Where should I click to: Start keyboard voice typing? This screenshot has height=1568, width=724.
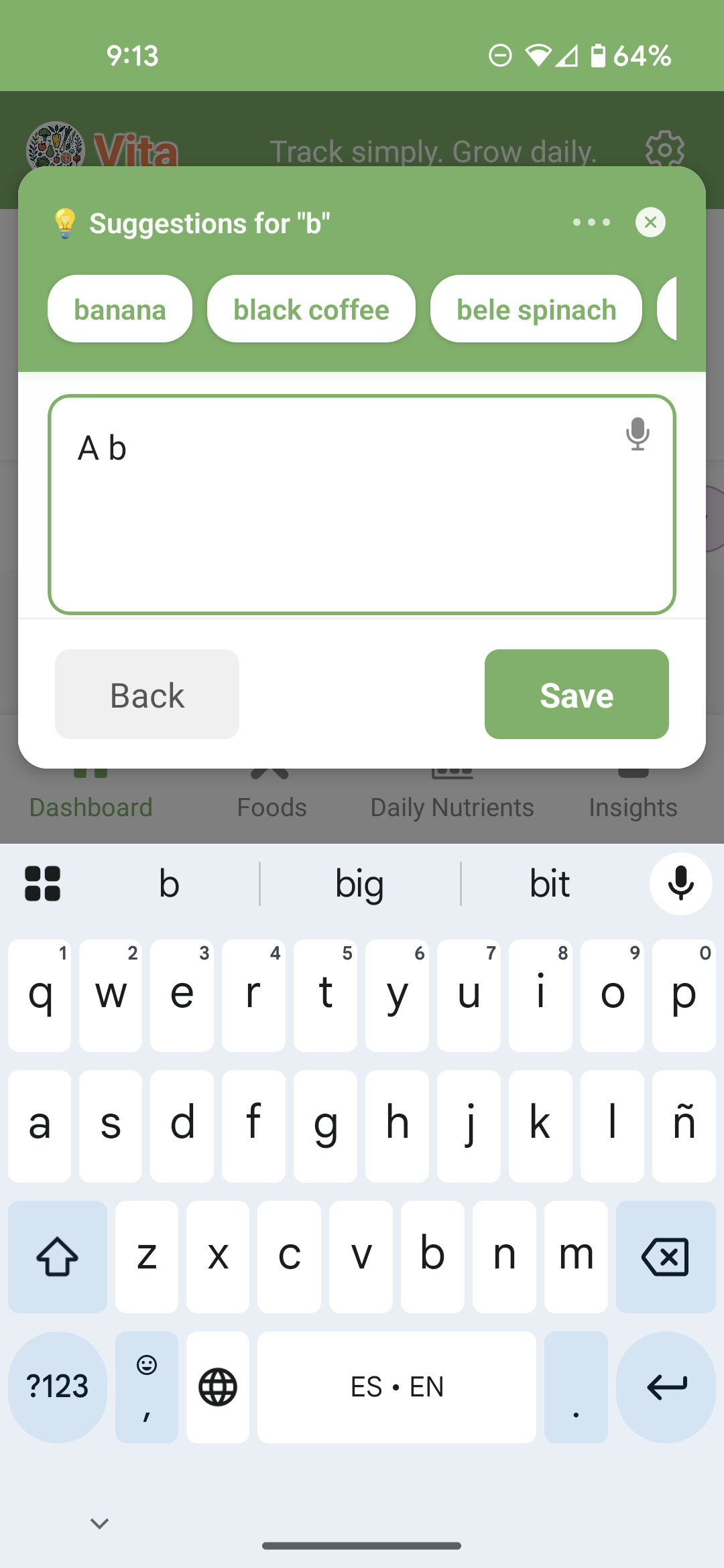click(680, 884)
